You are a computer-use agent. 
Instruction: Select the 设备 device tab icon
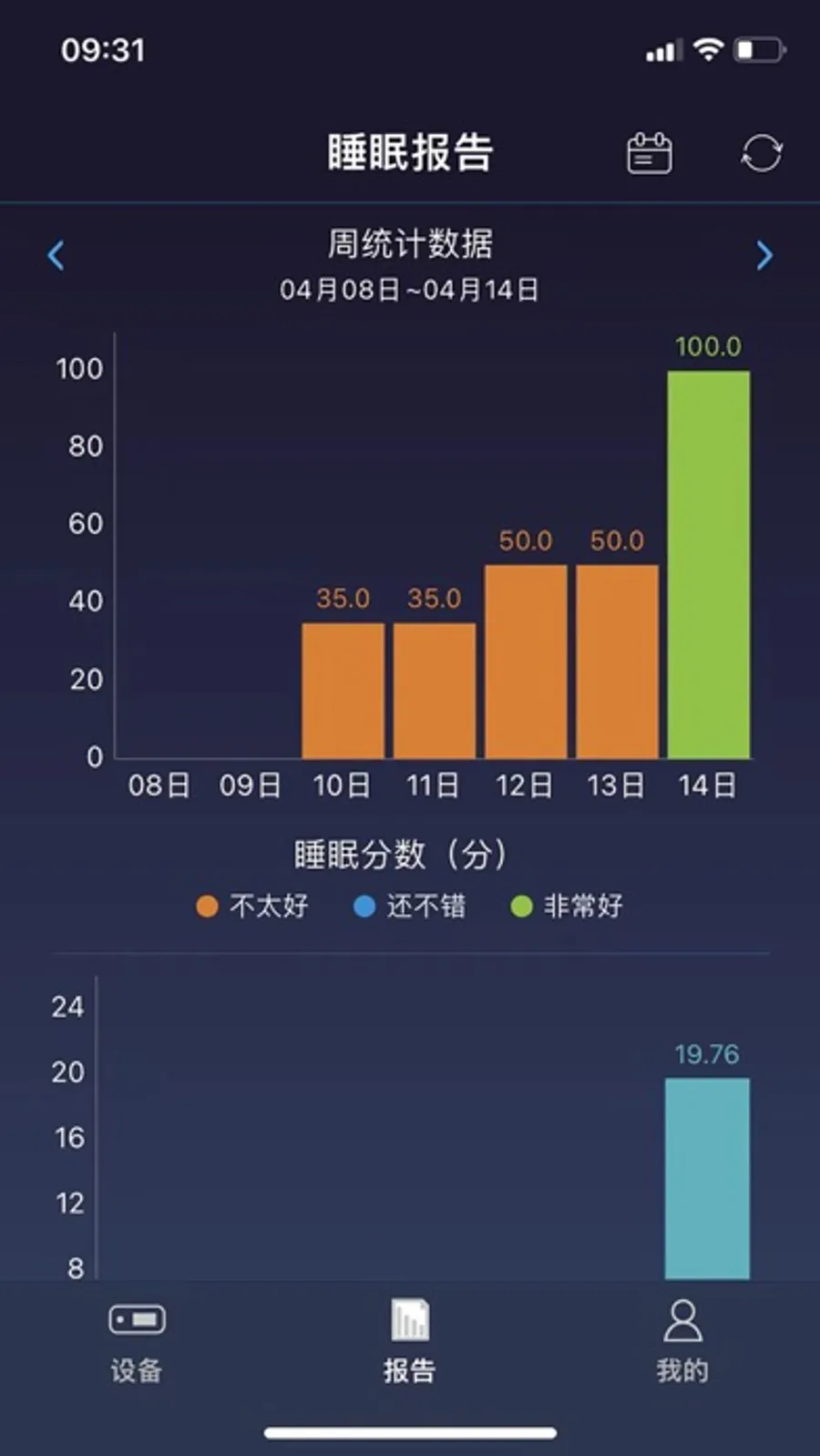coord(135,1318)
